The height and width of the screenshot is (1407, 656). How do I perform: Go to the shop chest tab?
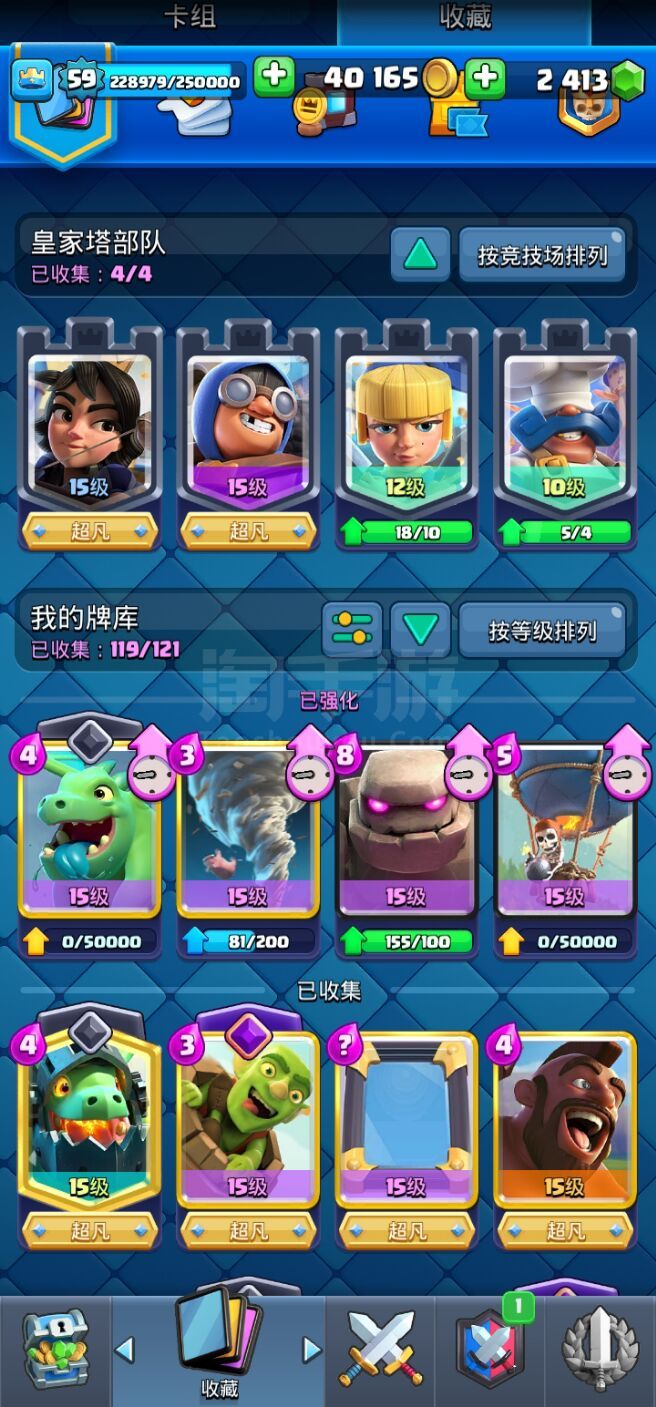pyautogui.click(x=55, y=1350)
